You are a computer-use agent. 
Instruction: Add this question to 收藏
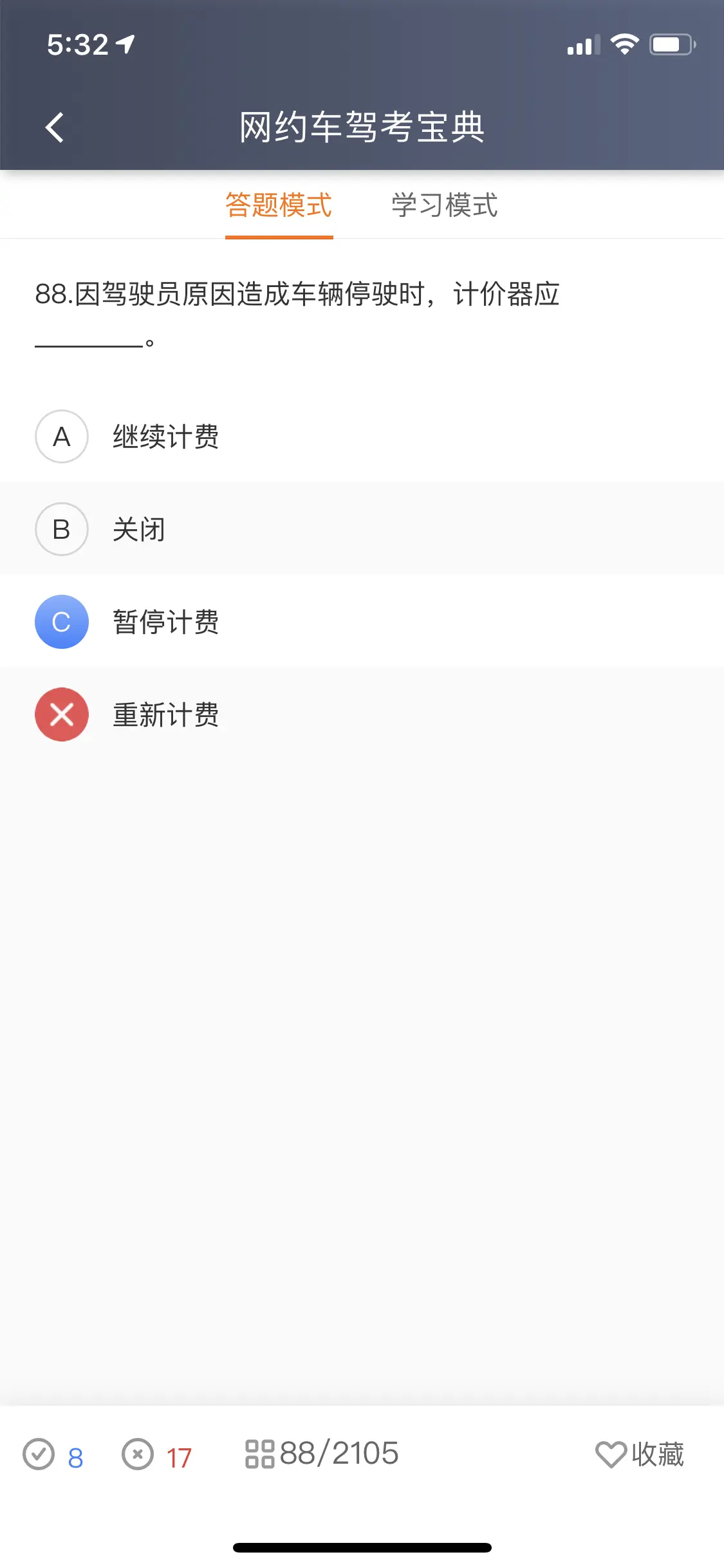[x=640, y=1454]
